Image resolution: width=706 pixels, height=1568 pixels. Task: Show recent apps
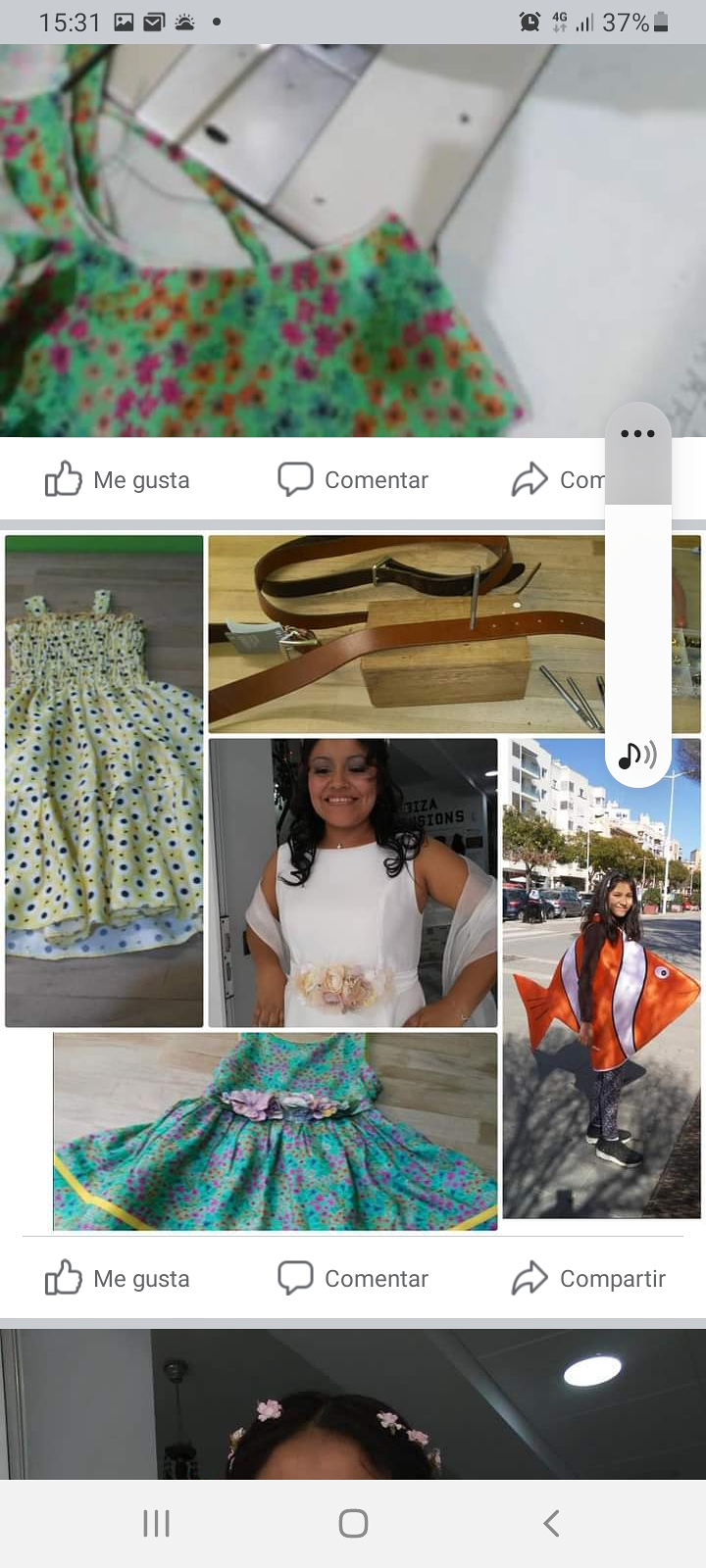[156, 1523]
